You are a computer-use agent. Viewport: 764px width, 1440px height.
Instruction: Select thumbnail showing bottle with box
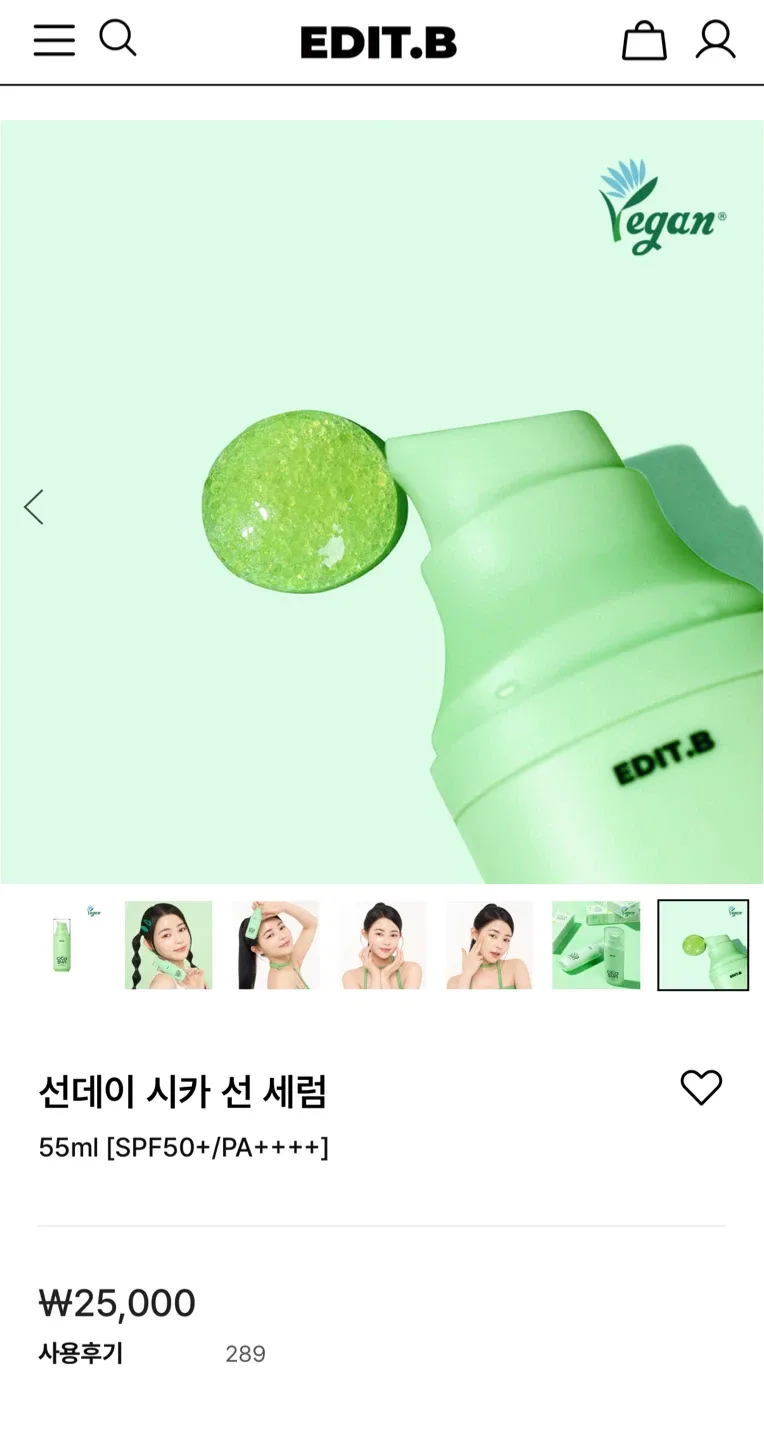tap(596, 945)
